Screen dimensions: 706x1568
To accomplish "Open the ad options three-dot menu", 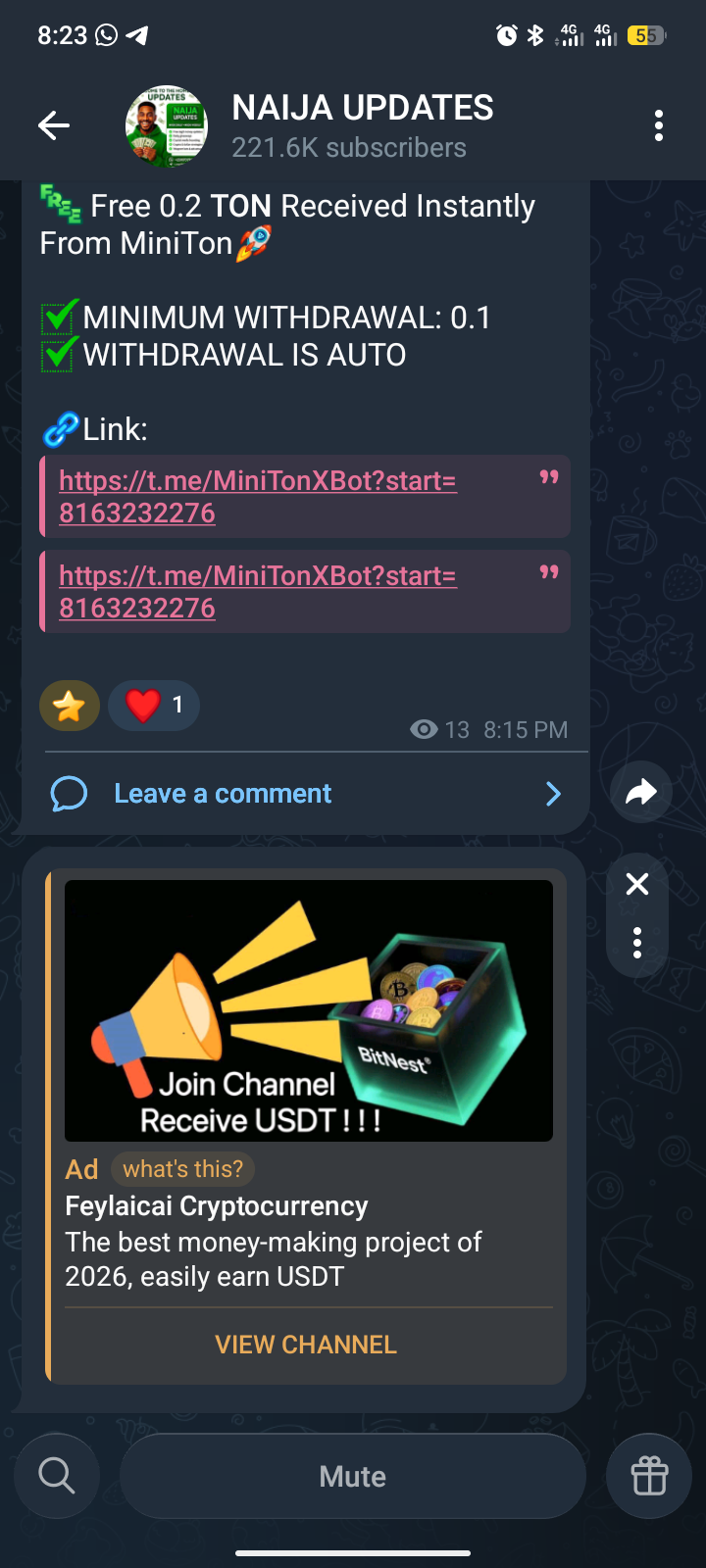I will coord(637,943).
